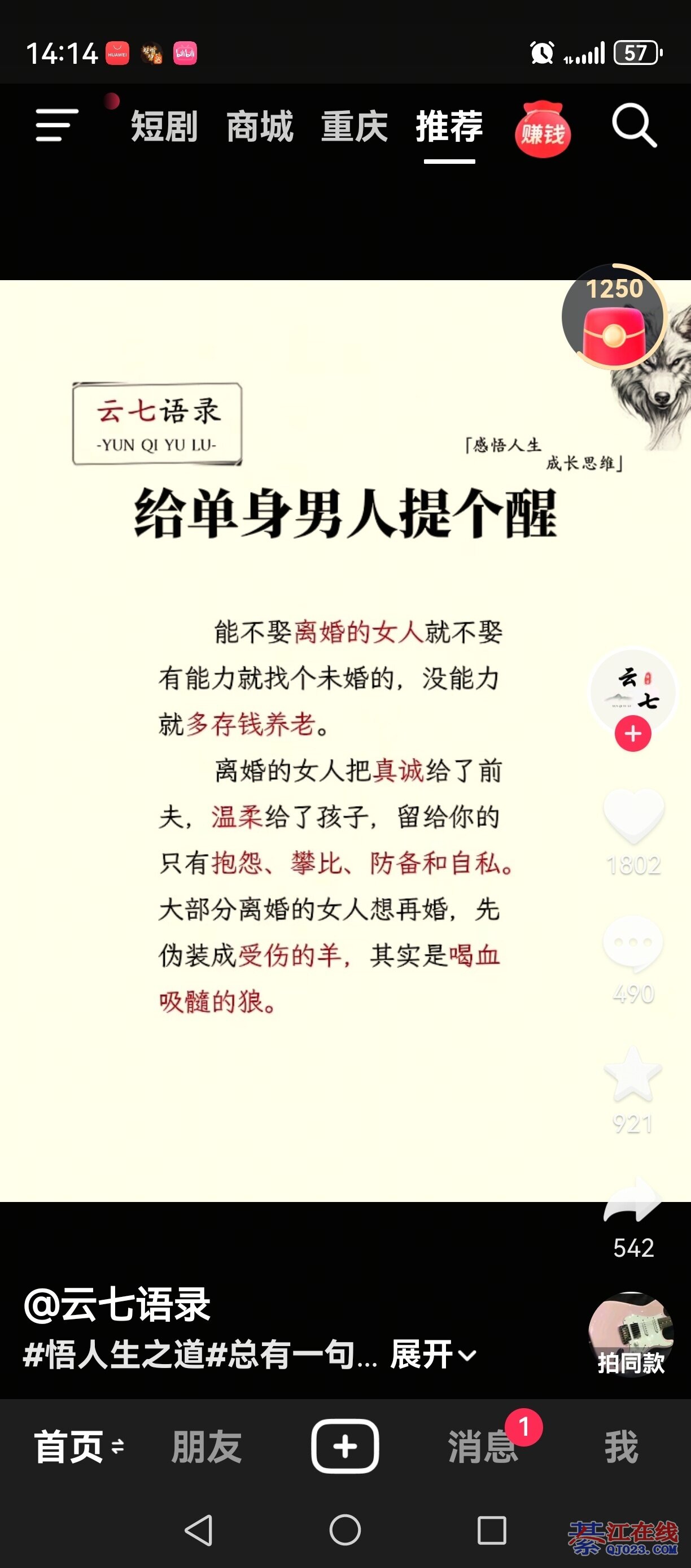Open @云七语录 profile name

point(117,1304)
